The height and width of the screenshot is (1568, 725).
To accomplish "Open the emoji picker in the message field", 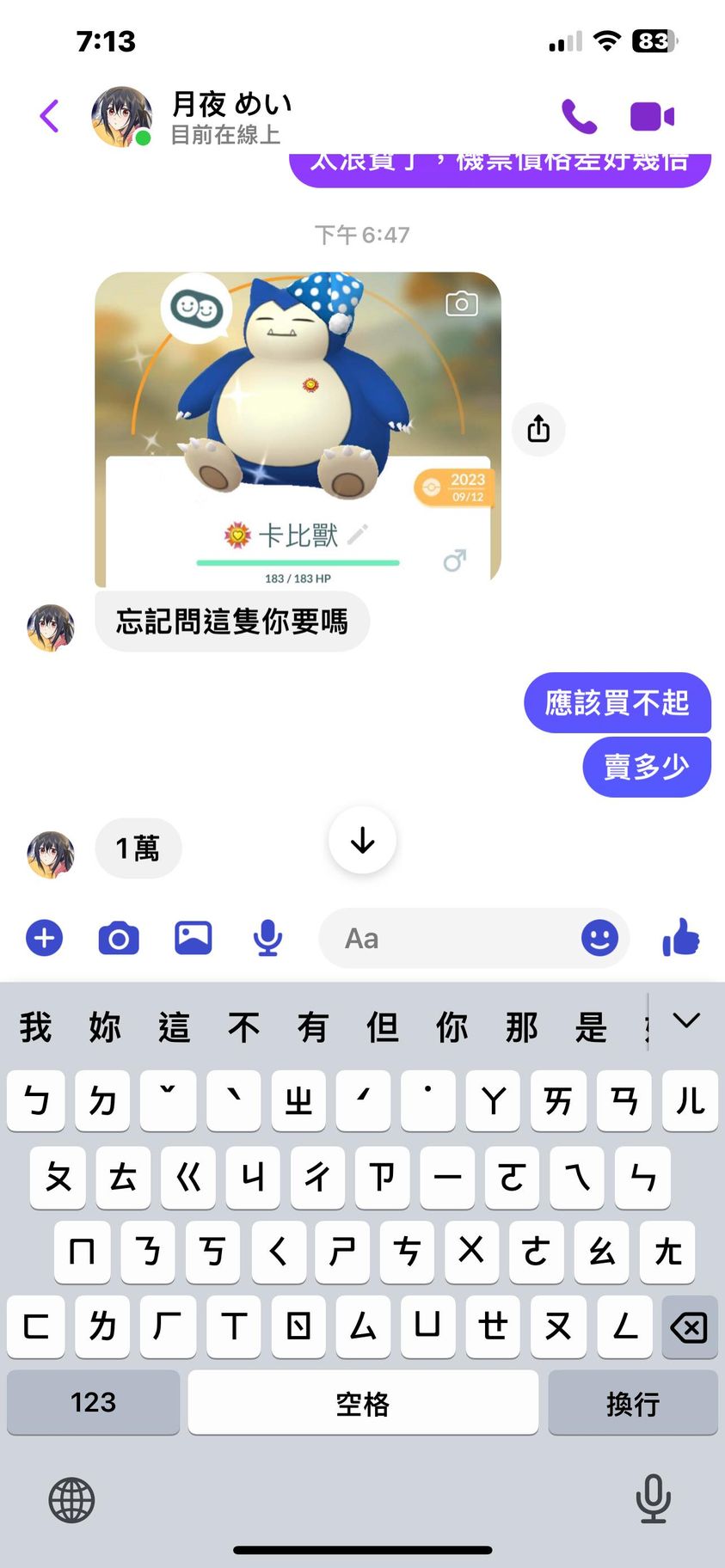I will [x=599, y=938].
